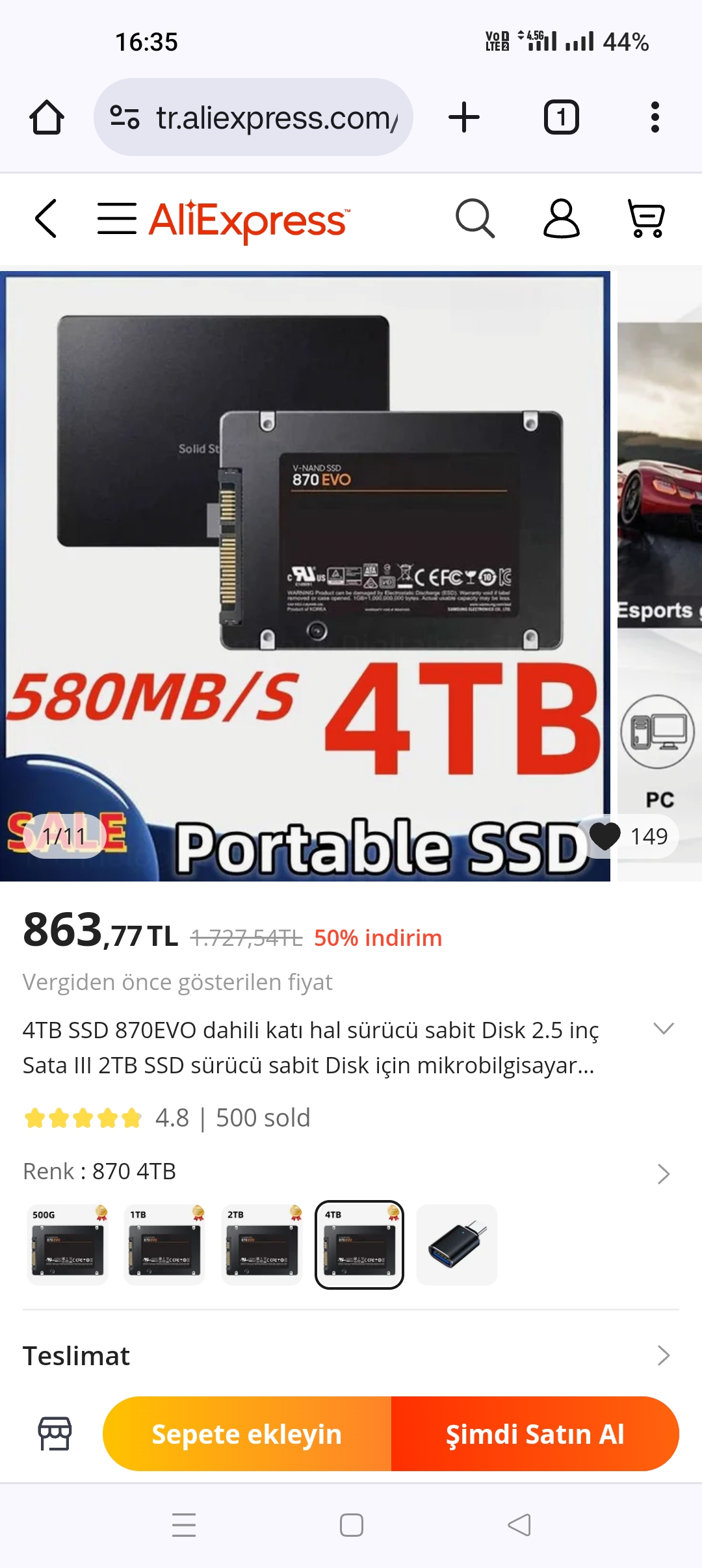
Task: Select the 4TB SSD variant
Action: coord(359,1244)
